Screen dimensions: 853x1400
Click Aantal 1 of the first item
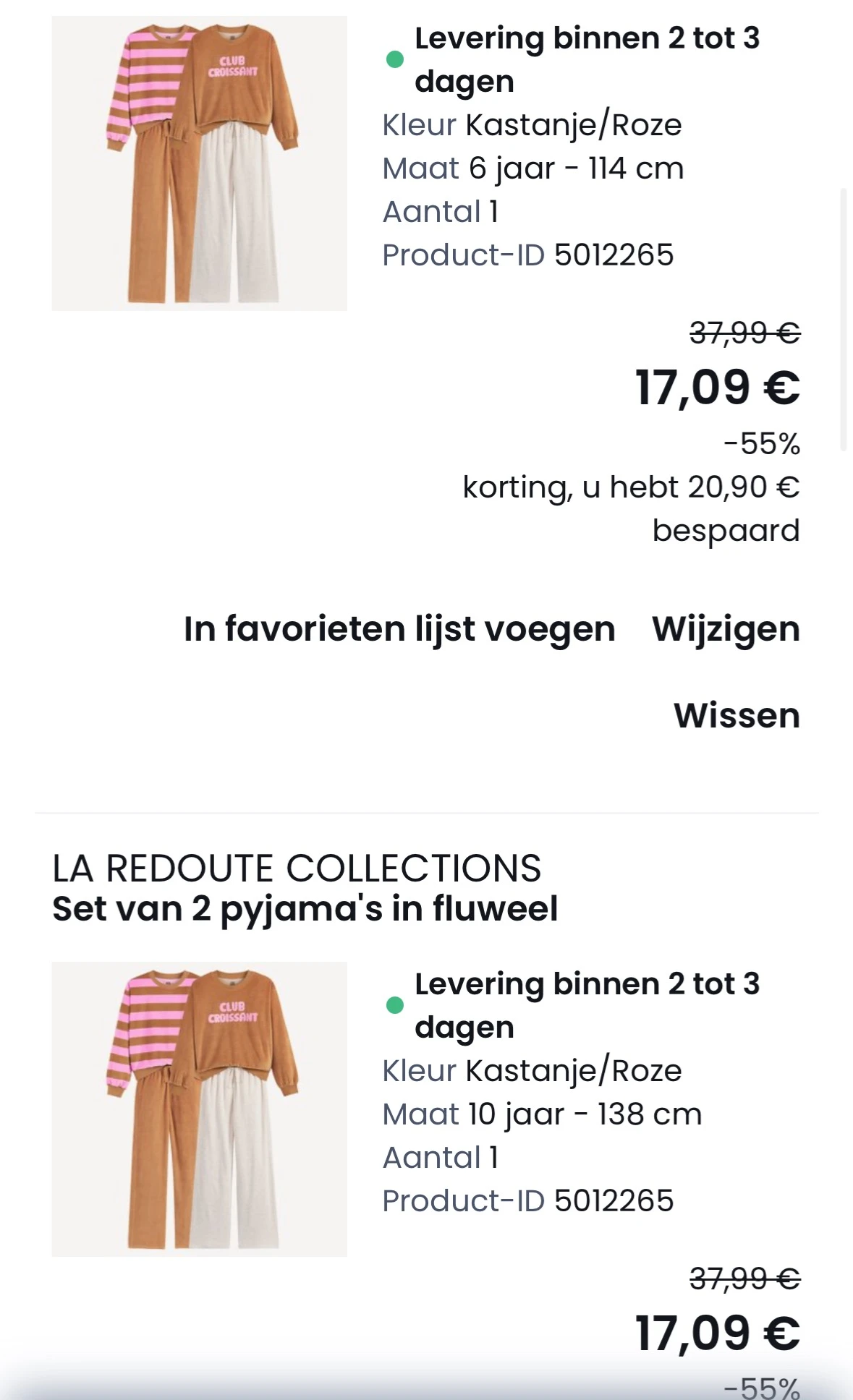440,211
